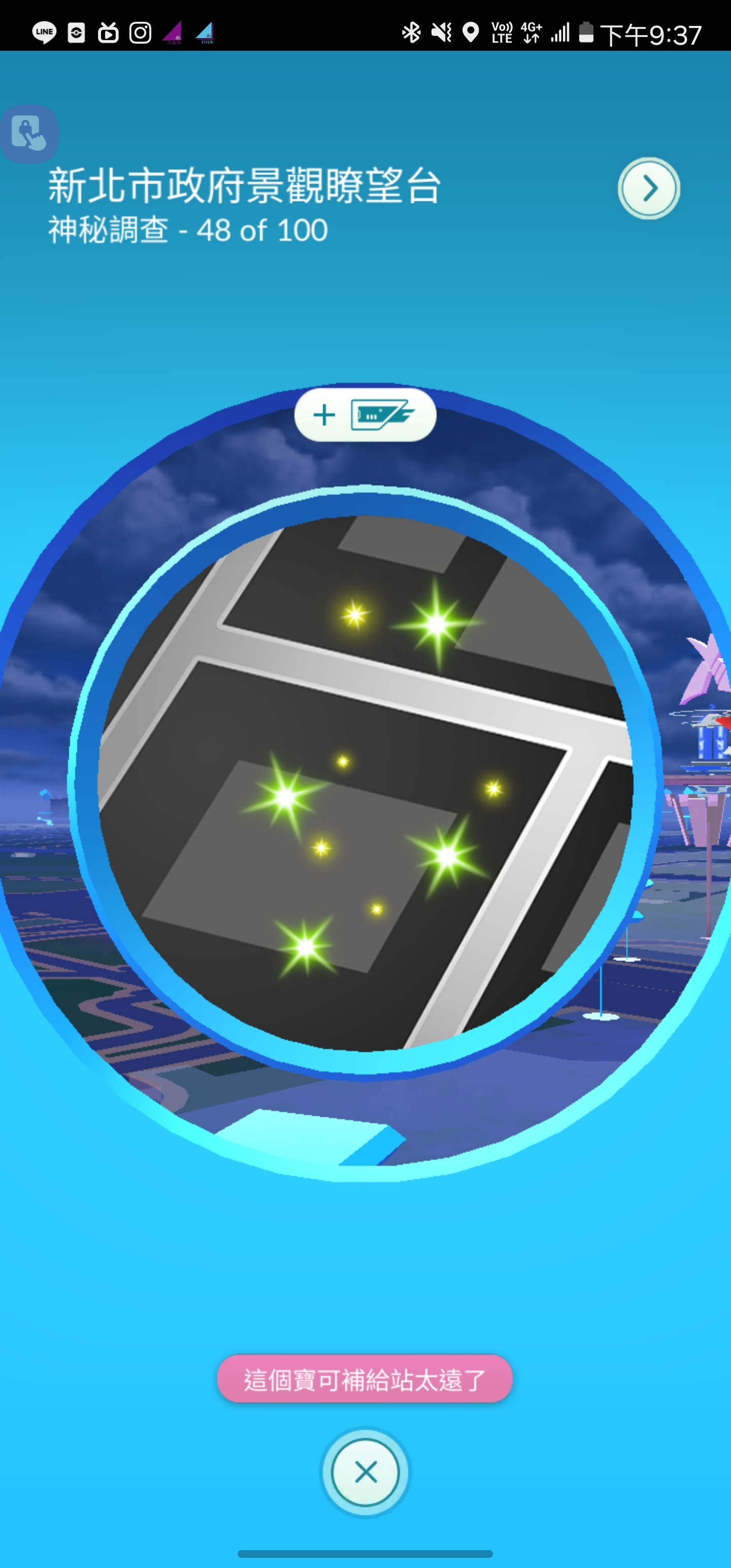Add a lure module to this PokéStop
731x1568 pixels.
(x=365, y=415)
